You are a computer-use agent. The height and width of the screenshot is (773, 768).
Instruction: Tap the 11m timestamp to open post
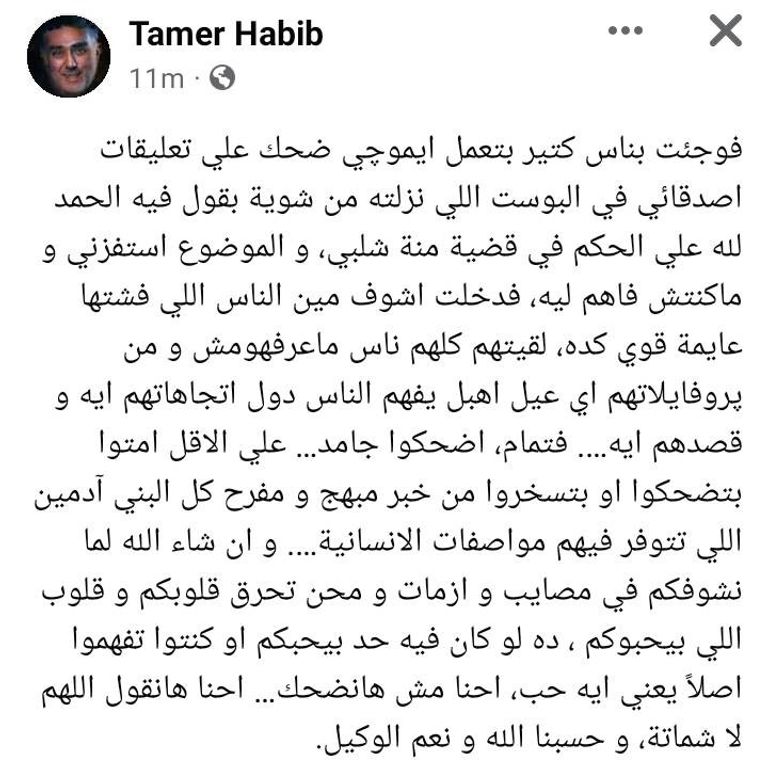tap(156, 79)
